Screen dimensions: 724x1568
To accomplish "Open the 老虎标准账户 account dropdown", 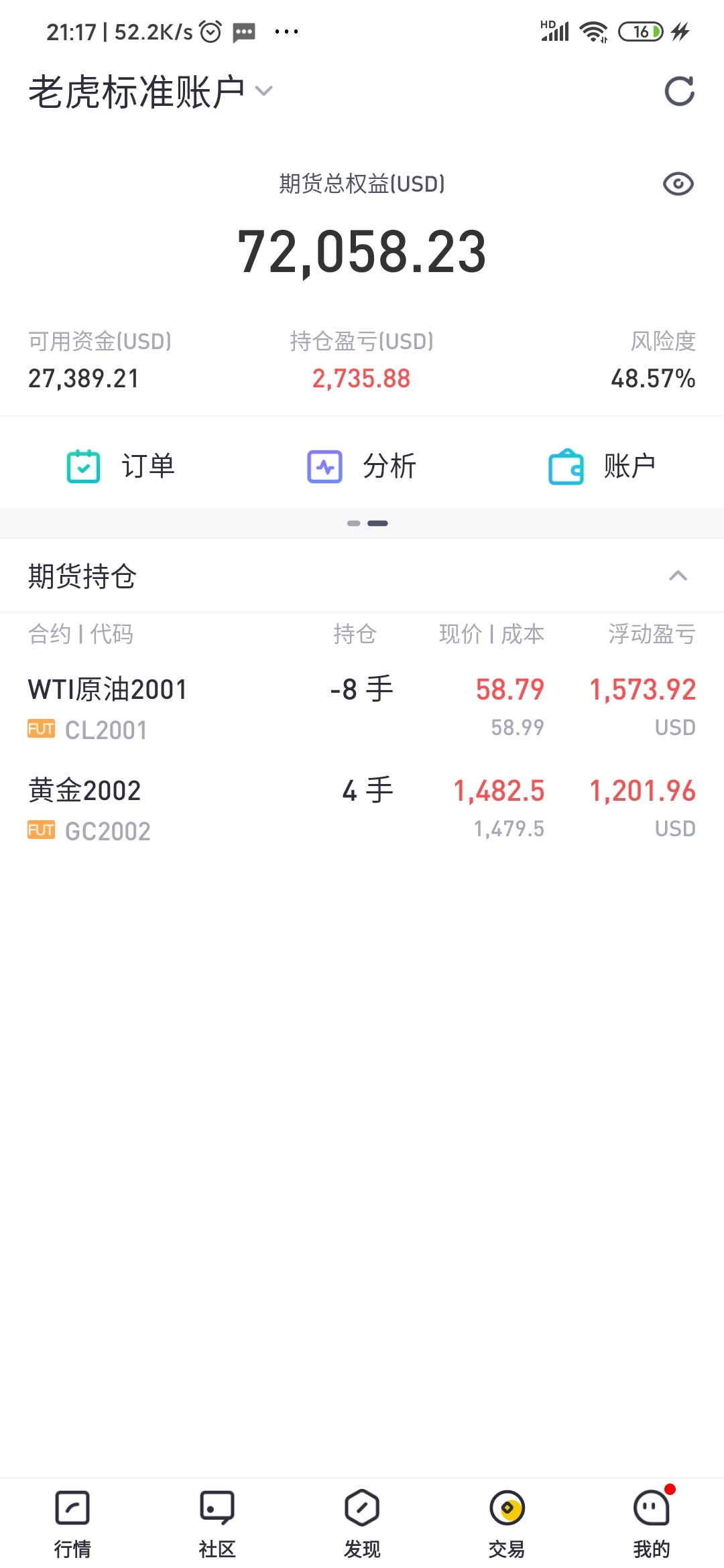I will point(151,91).
